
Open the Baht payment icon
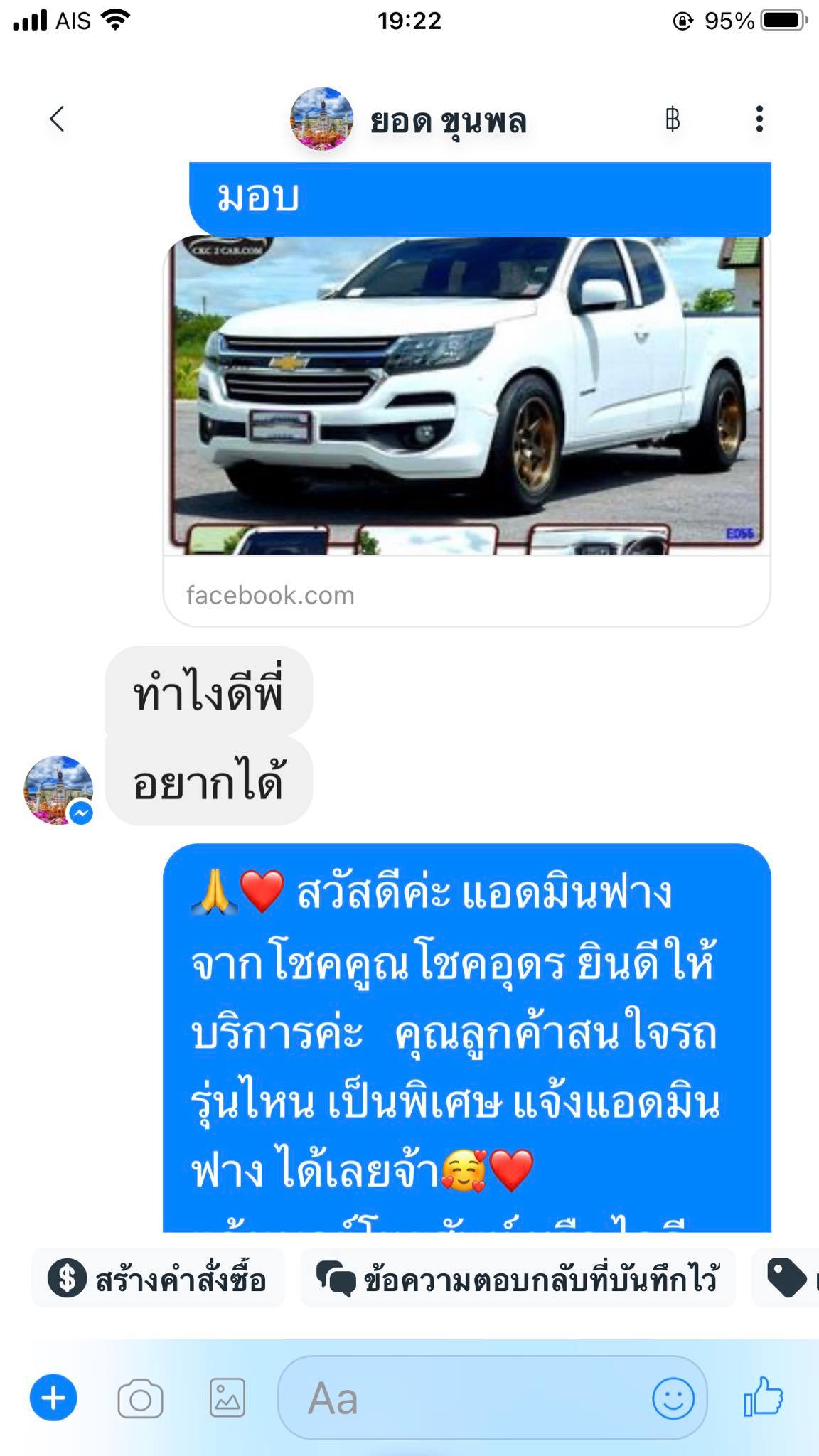coord(673,119)
